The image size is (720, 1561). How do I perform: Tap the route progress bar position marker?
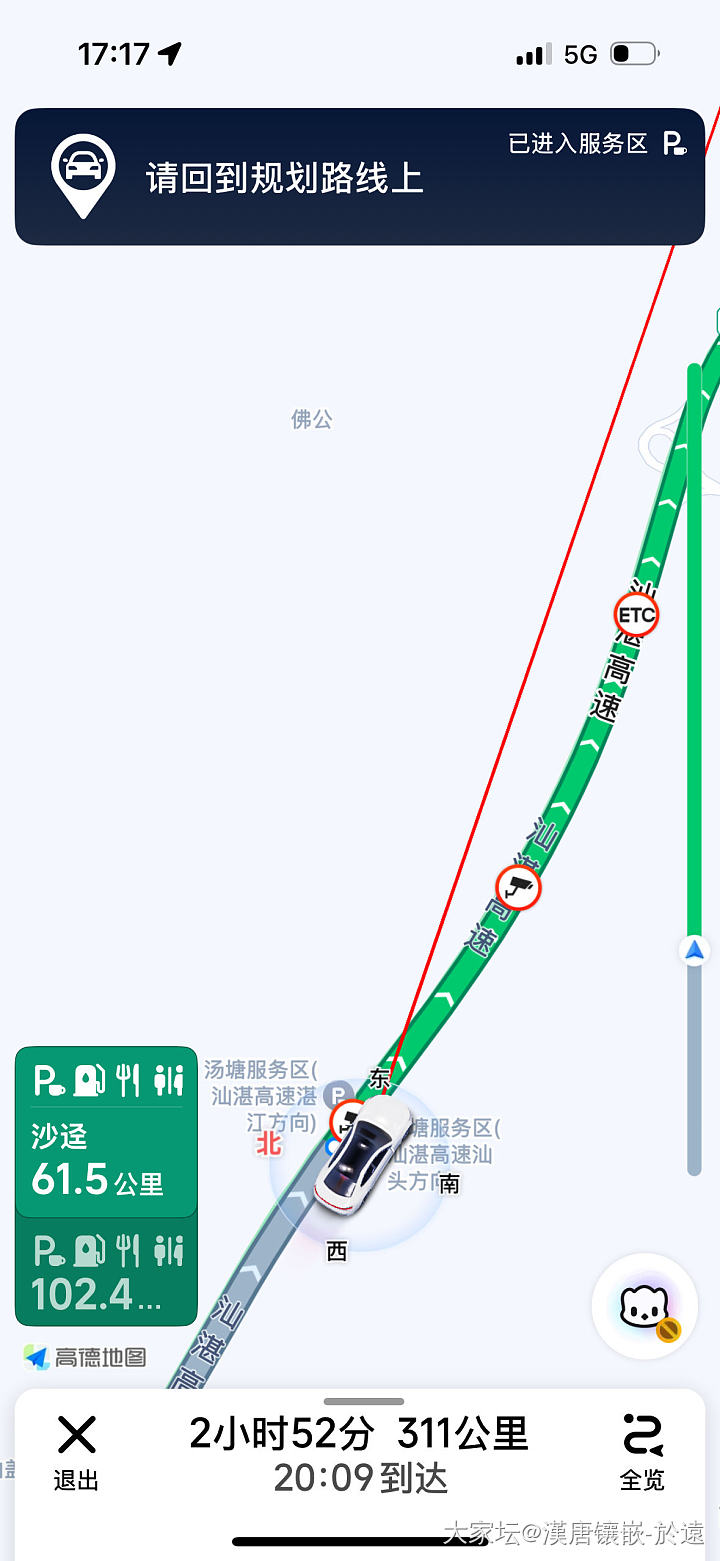(x=694, y=950)
